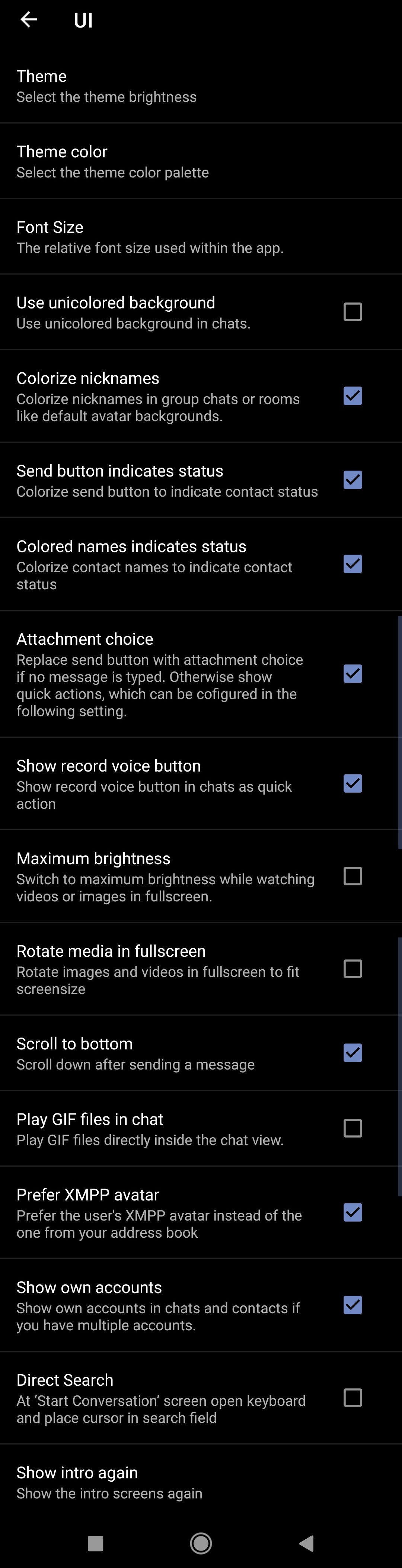Enable Maximum brightness checkbox

[352, 876]
